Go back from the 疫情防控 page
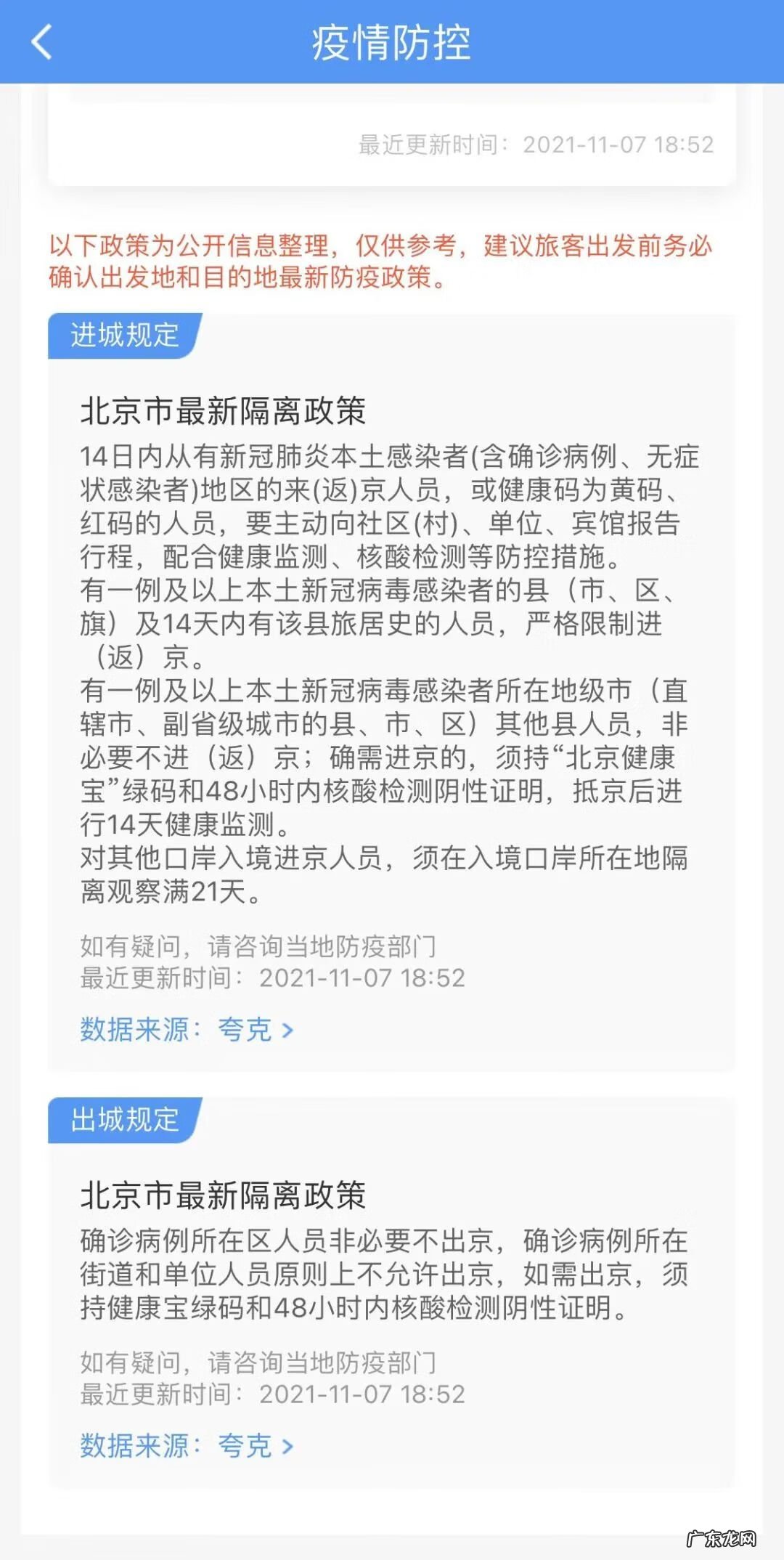 (x=42, y=42)
